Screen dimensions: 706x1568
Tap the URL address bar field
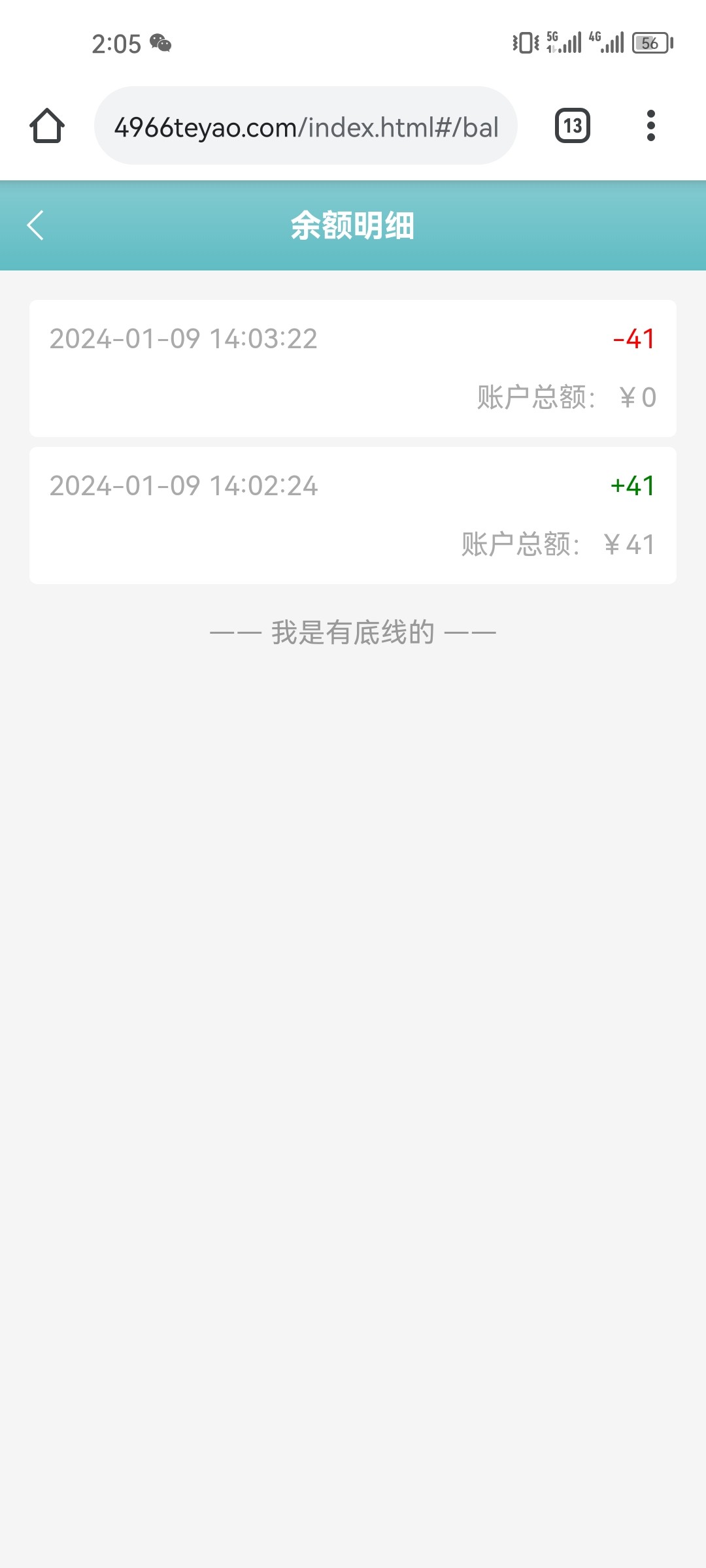pos(307,126)
